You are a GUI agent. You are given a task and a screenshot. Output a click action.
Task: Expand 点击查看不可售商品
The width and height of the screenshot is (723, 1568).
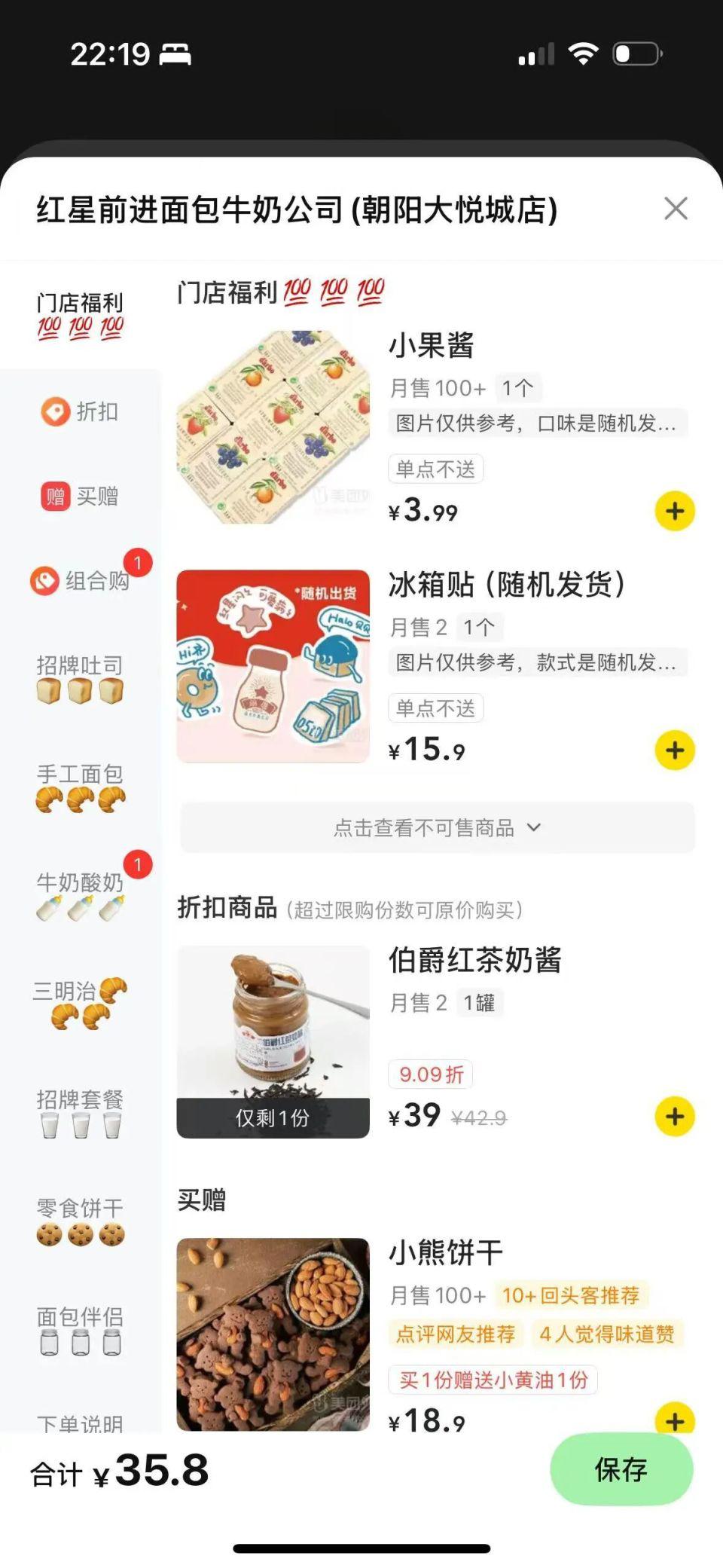(x=437, y=827)
